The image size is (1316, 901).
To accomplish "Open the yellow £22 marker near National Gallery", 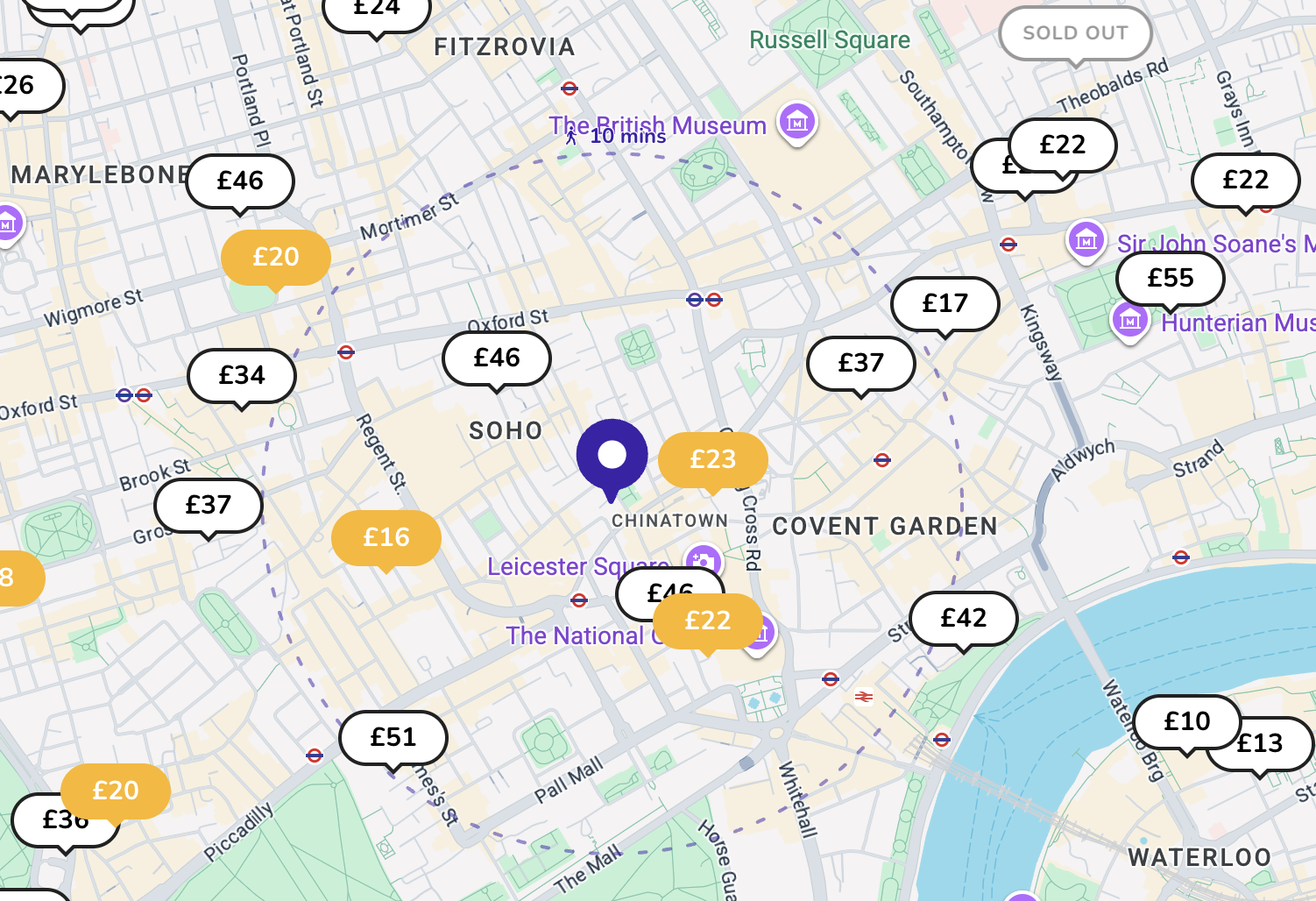I will click(707, 621).
